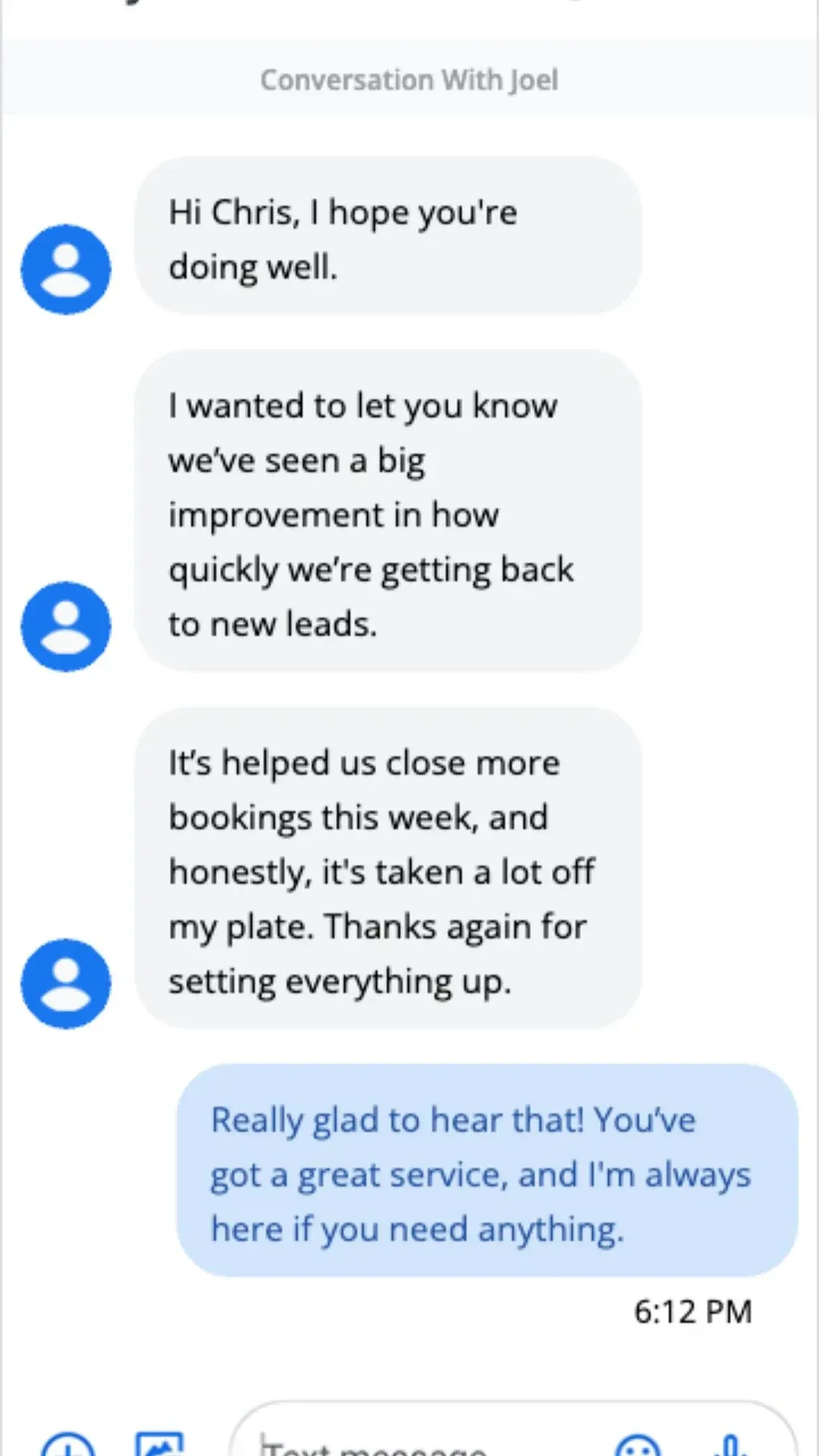Tap the 6:12 PM timestamp

point(691,1310)
